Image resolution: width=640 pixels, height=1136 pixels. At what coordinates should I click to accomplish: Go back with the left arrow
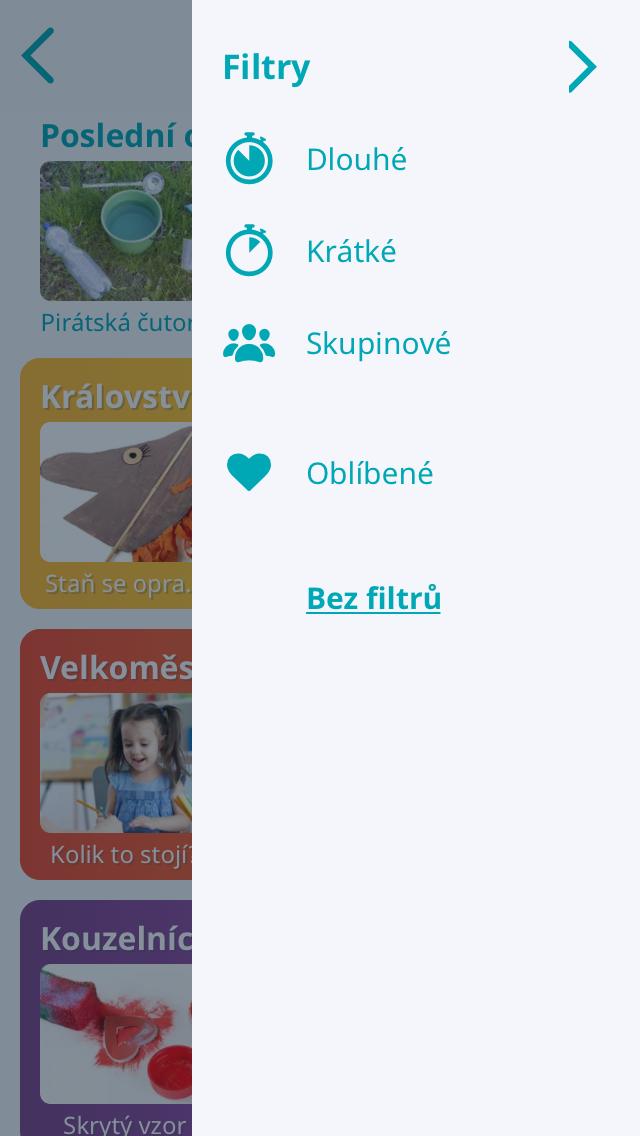pyautogui.click(x=38, y=56)
